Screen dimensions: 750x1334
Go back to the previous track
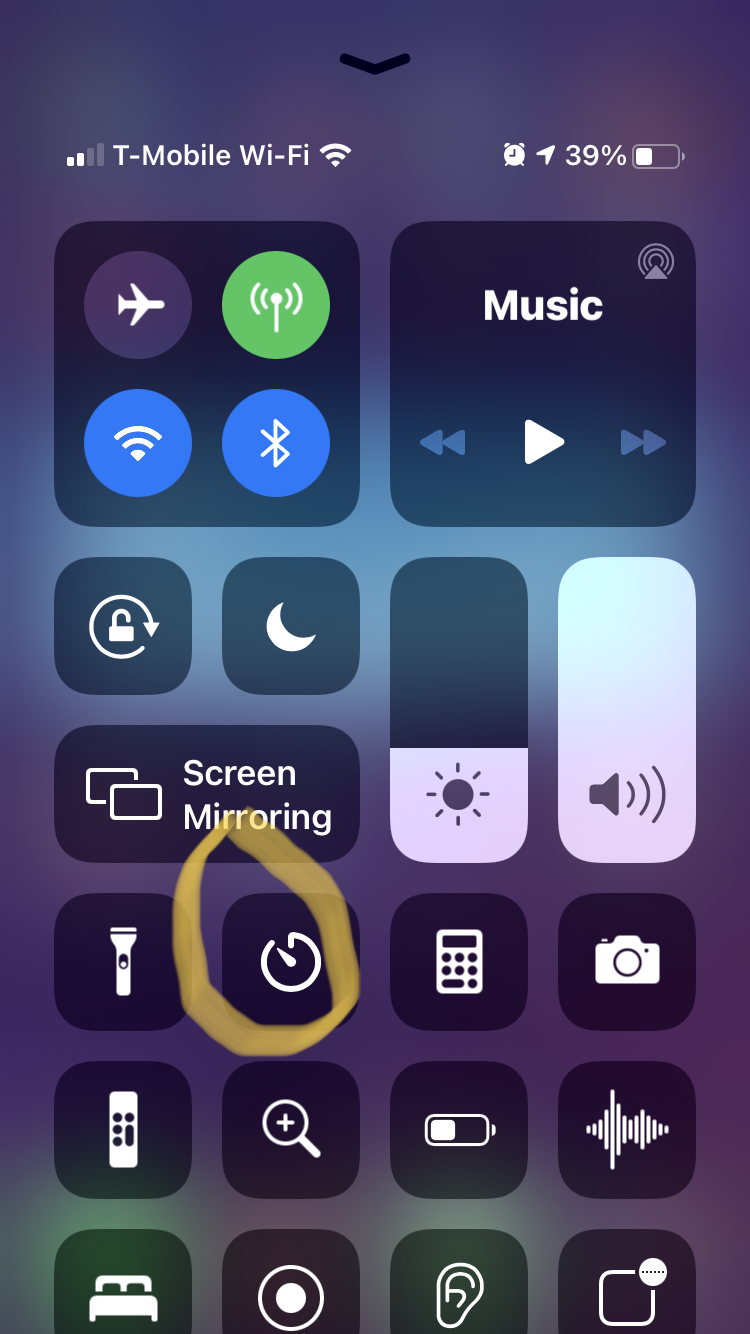pos(443,442)
